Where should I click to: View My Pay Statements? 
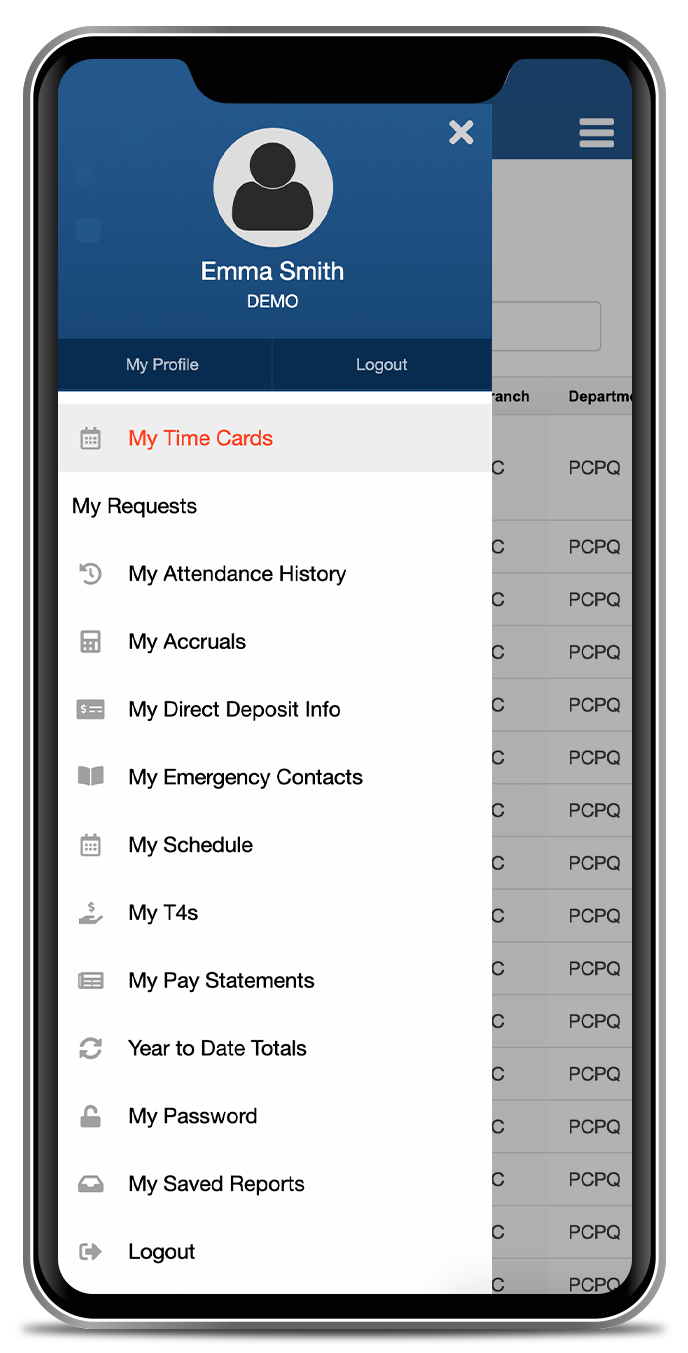pos(221,981)
